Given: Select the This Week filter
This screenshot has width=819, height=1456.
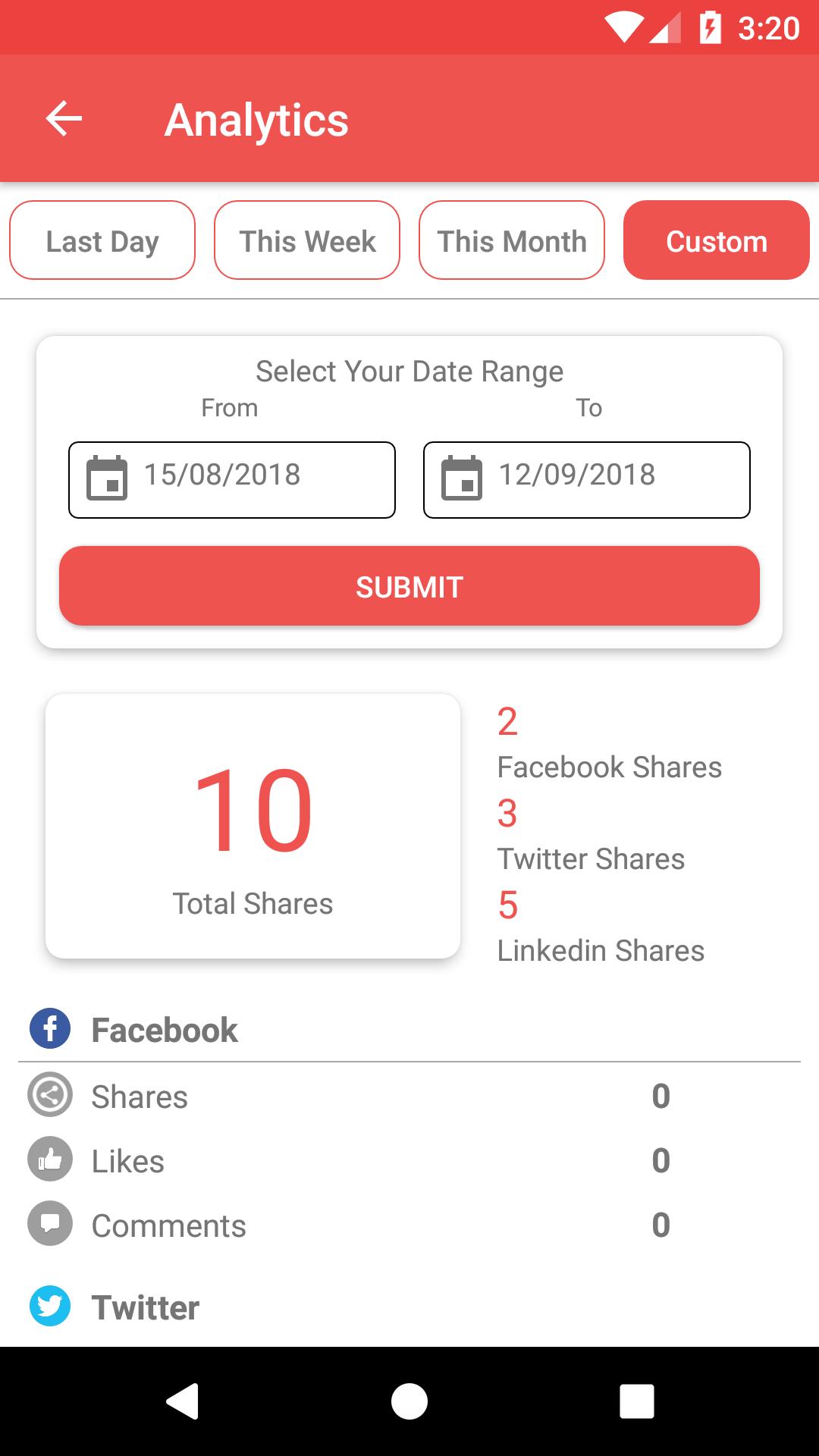Looking at the screenshot, I should pyautogui.click(x=307, y=240).
